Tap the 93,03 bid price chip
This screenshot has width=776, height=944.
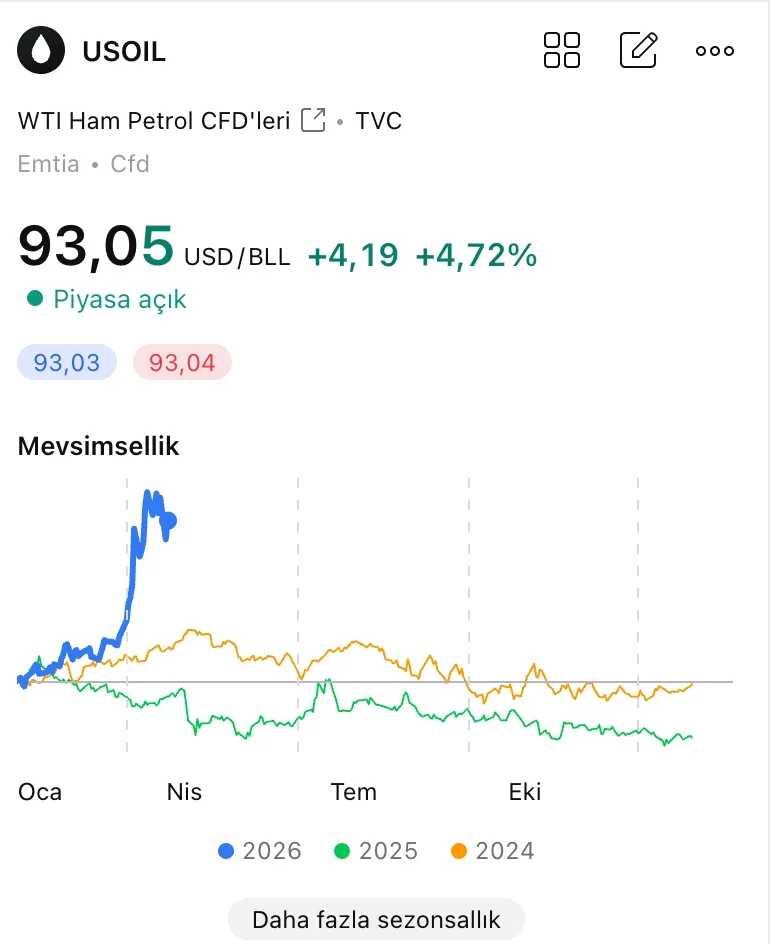67,362
